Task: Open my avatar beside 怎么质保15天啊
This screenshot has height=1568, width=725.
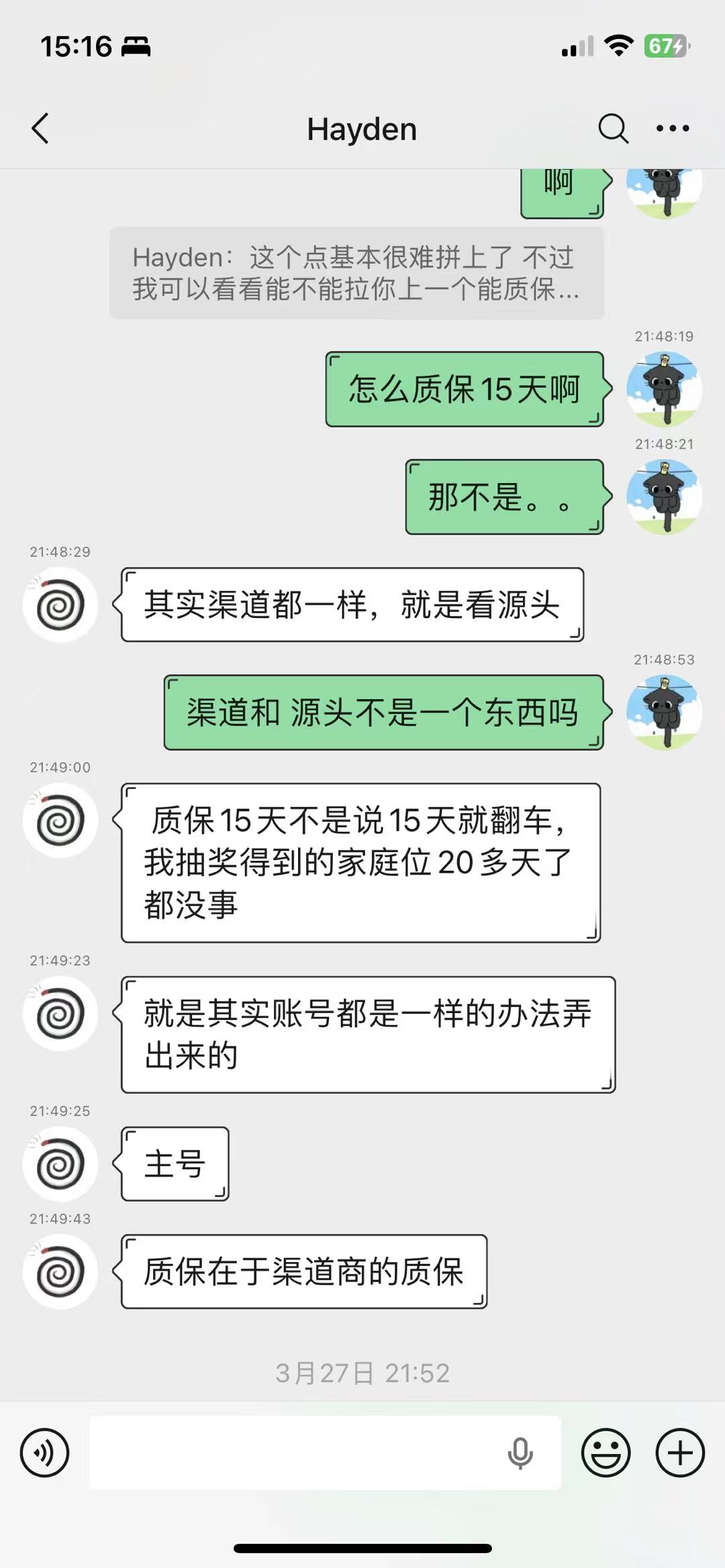Action: point(664,389)
